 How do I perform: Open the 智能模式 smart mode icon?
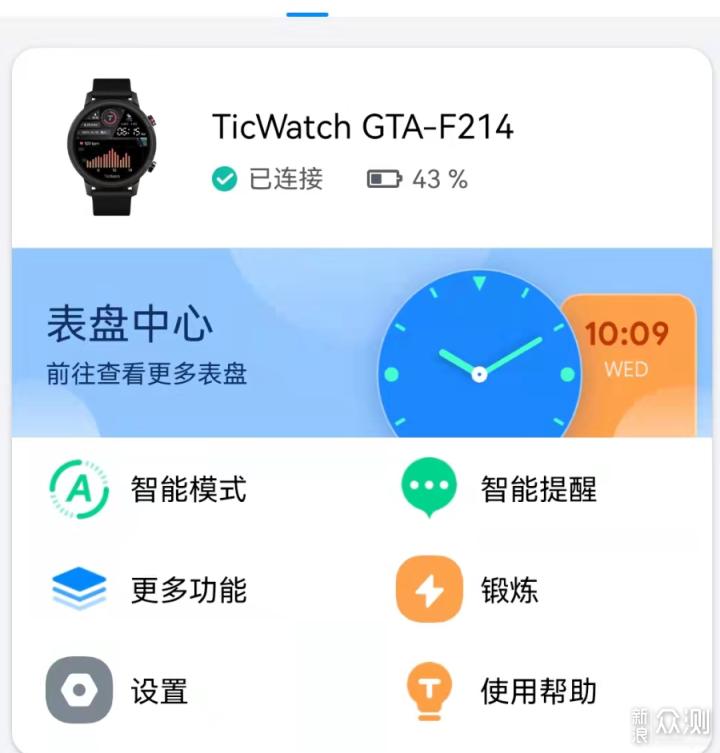point(80,489)
